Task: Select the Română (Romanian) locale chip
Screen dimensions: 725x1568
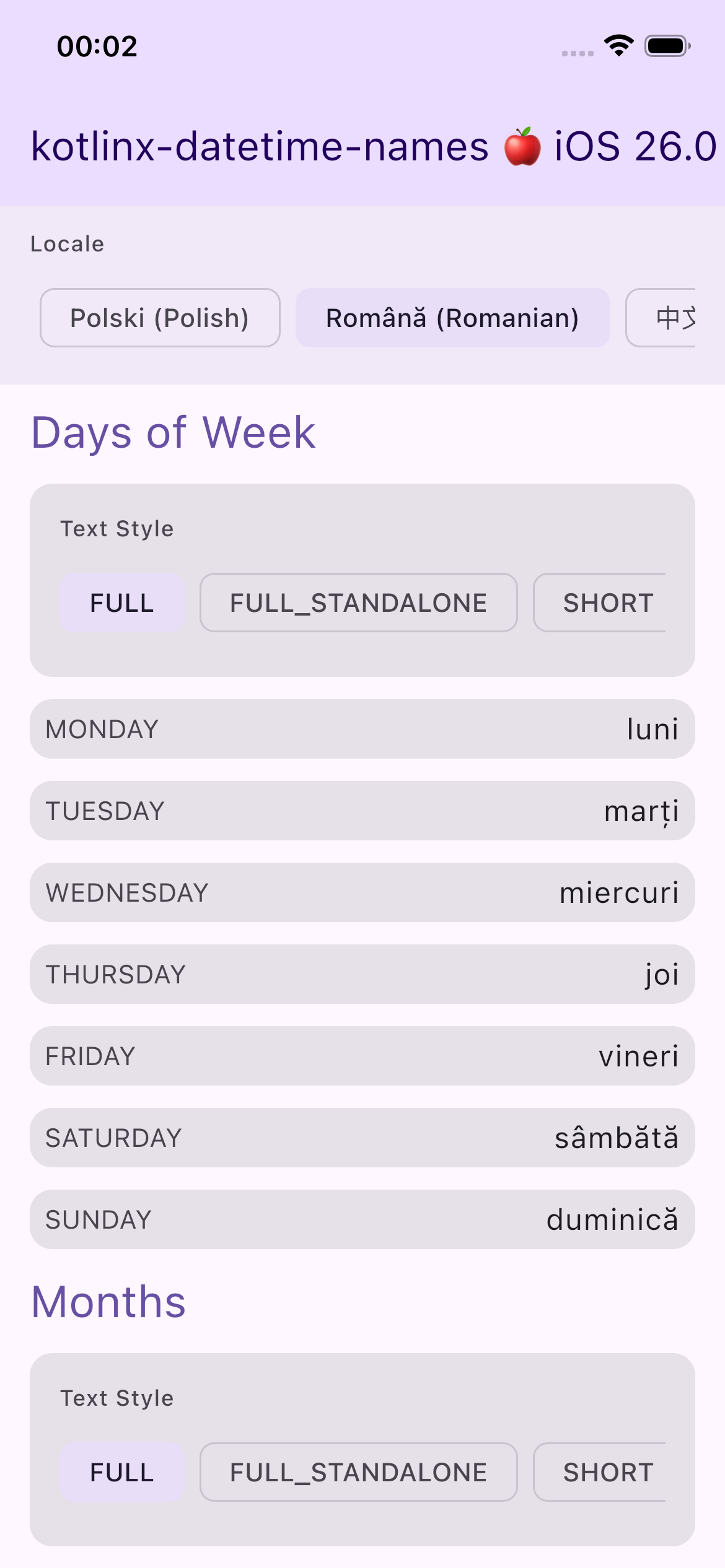Action: click(452, 318)
